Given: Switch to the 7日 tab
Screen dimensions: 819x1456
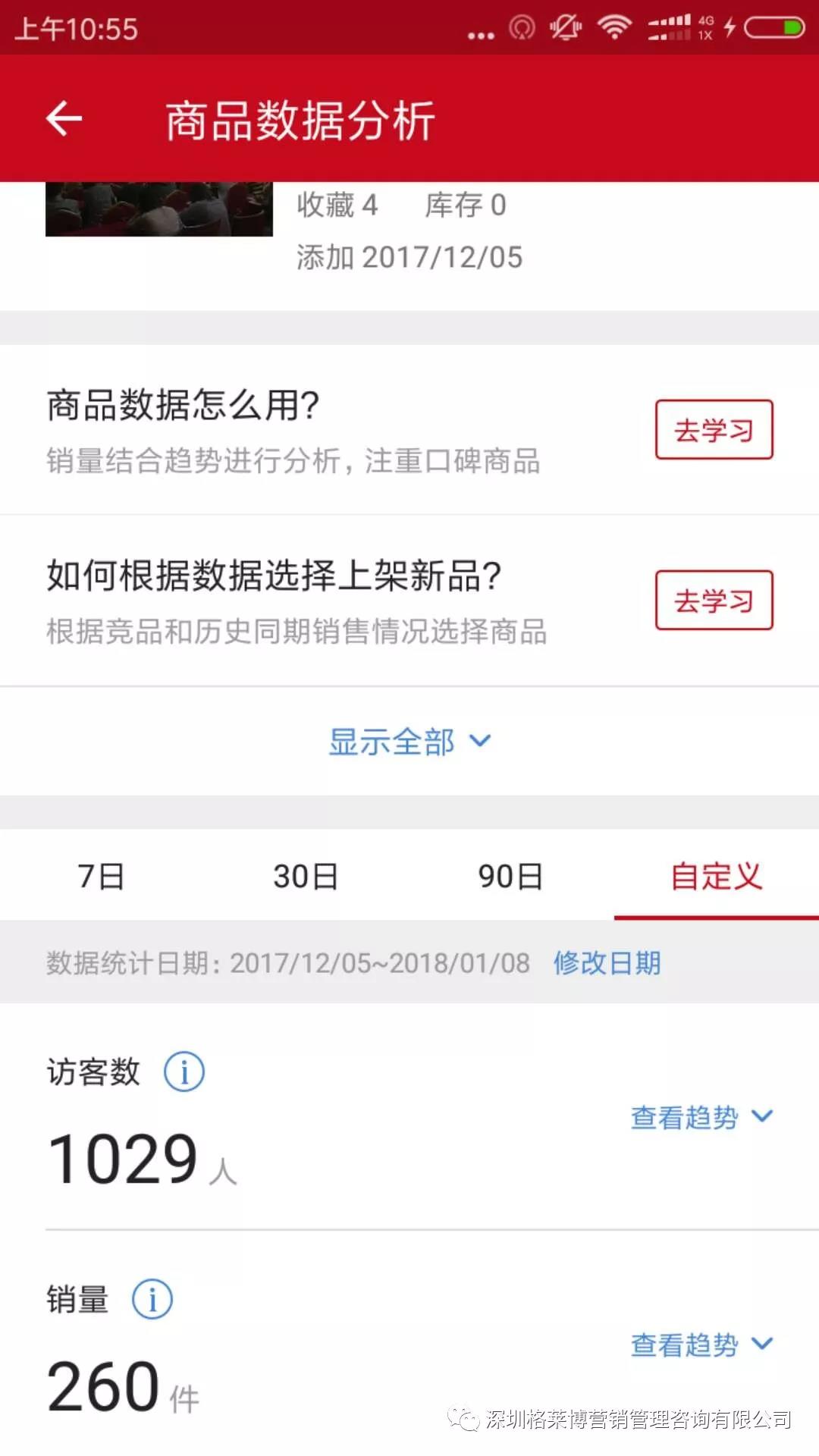Looking at the screenshot, I should pos(101,877).
